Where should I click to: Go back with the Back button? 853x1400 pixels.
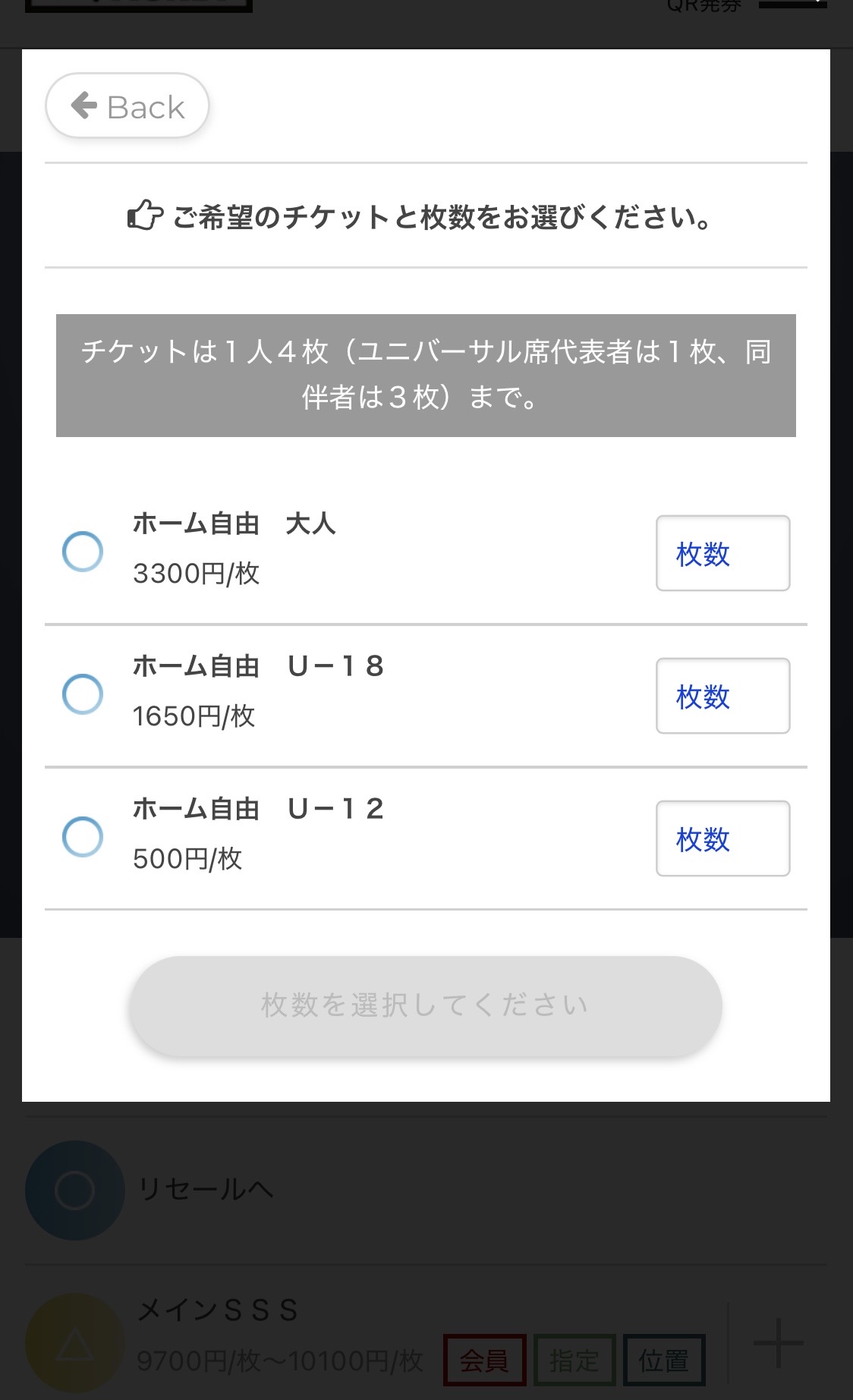127,105
